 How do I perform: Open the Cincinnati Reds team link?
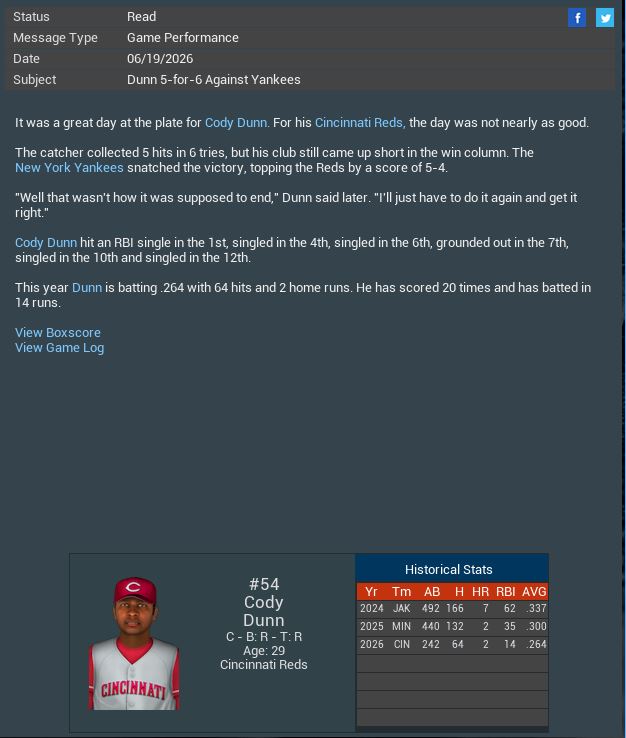click(x=359, y=122)
